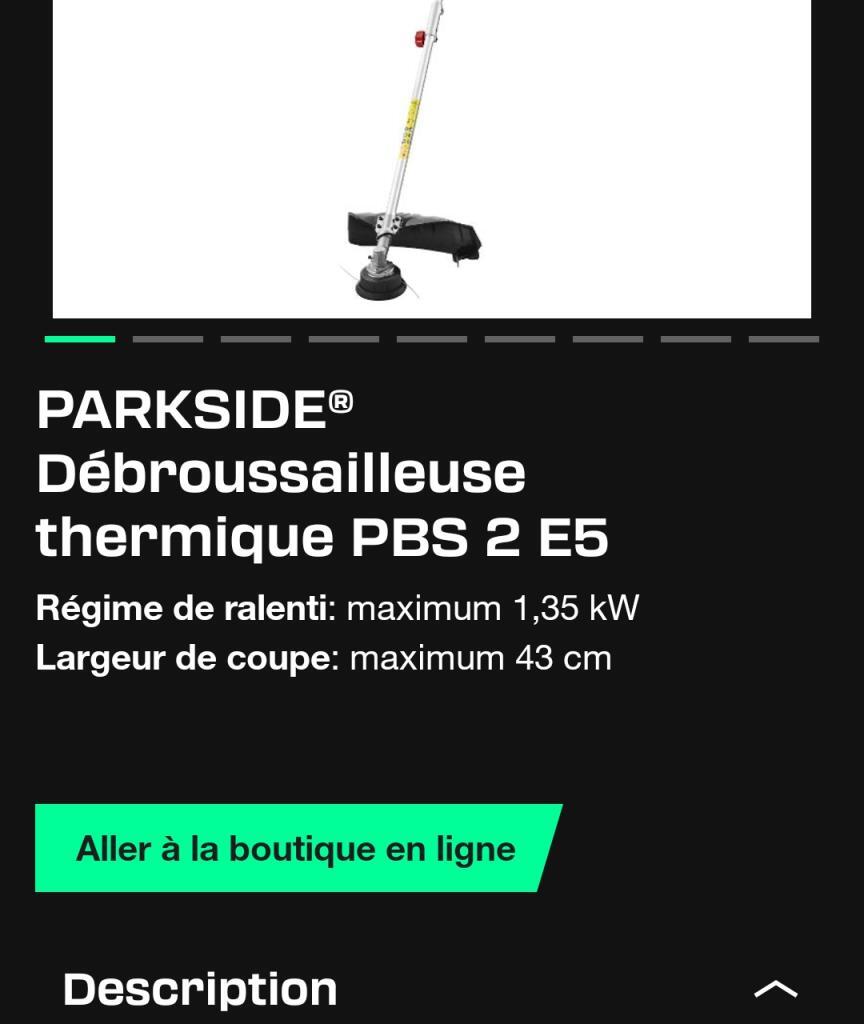Collapse the Description section chevron

(x=775, y=989)
